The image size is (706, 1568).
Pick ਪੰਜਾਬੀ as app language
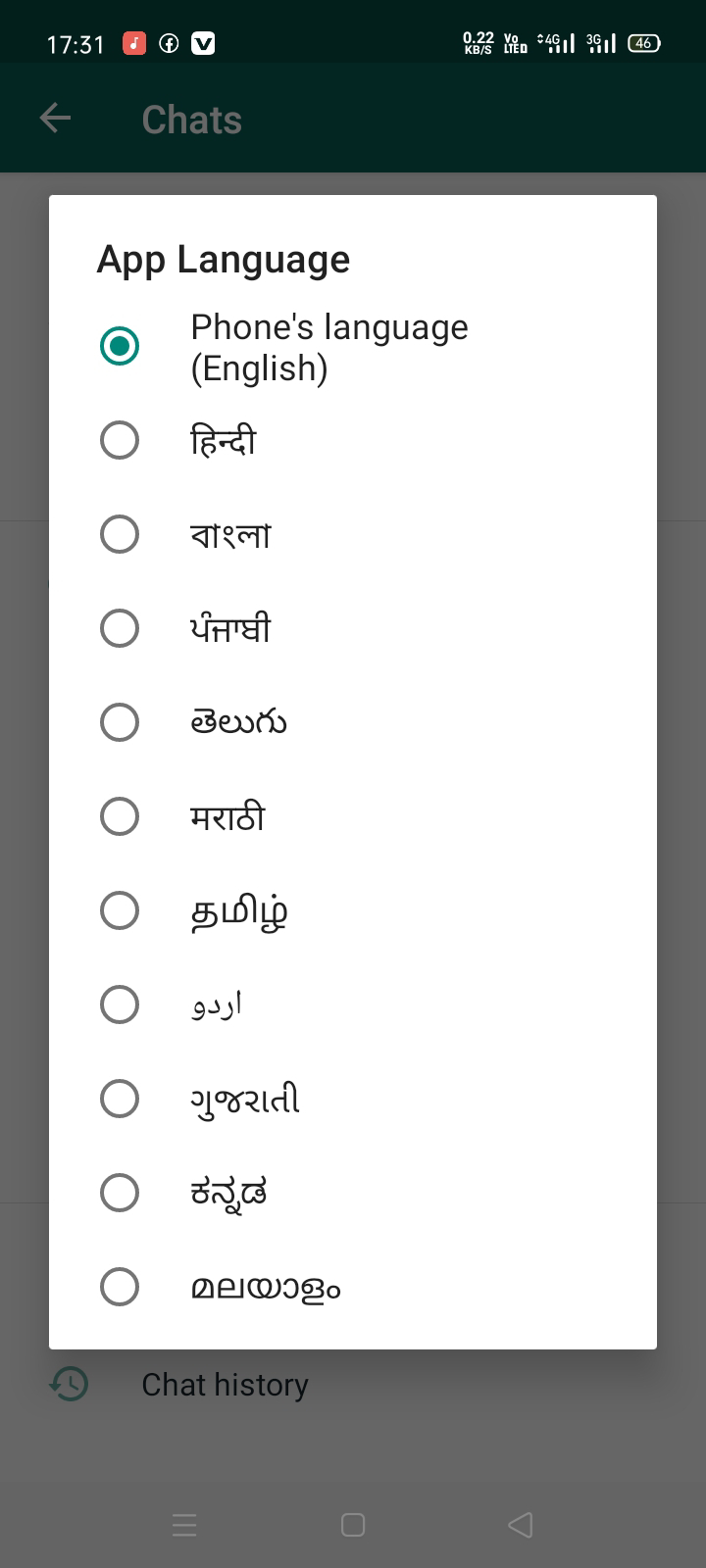[x=120, y=628]
